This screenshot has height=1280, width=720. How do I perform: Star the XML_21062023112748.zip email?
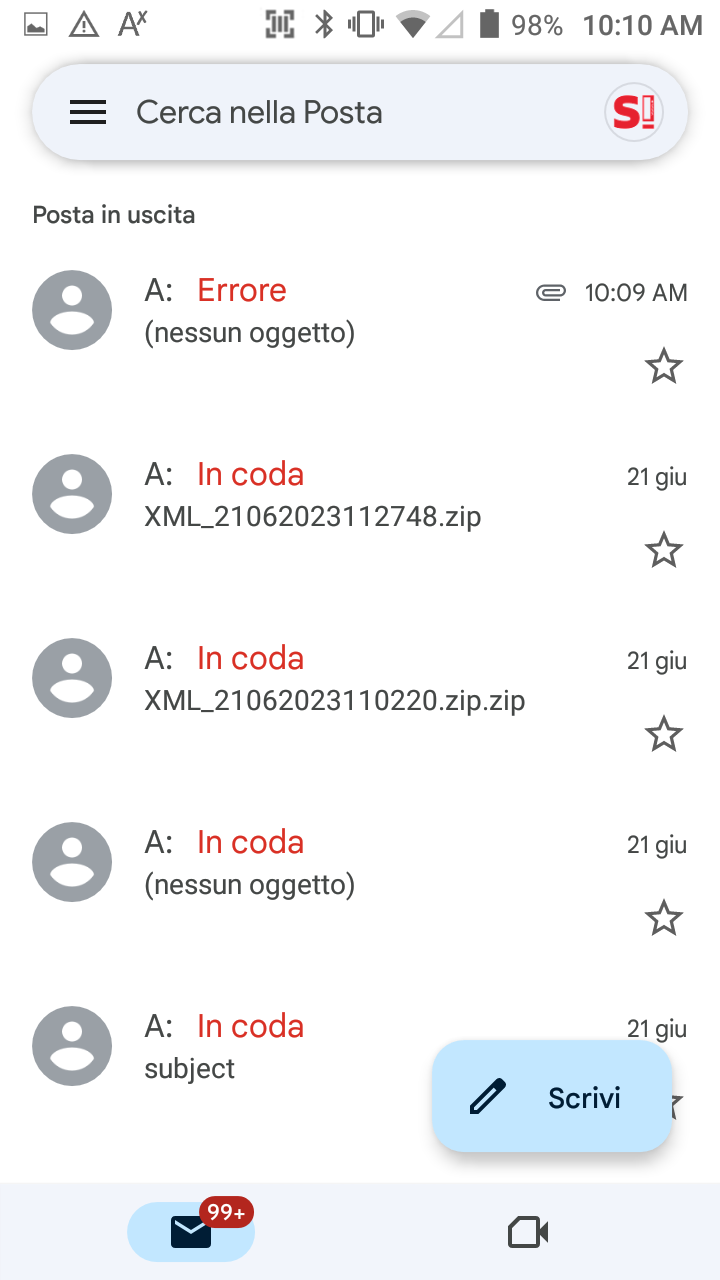point(664,551)
